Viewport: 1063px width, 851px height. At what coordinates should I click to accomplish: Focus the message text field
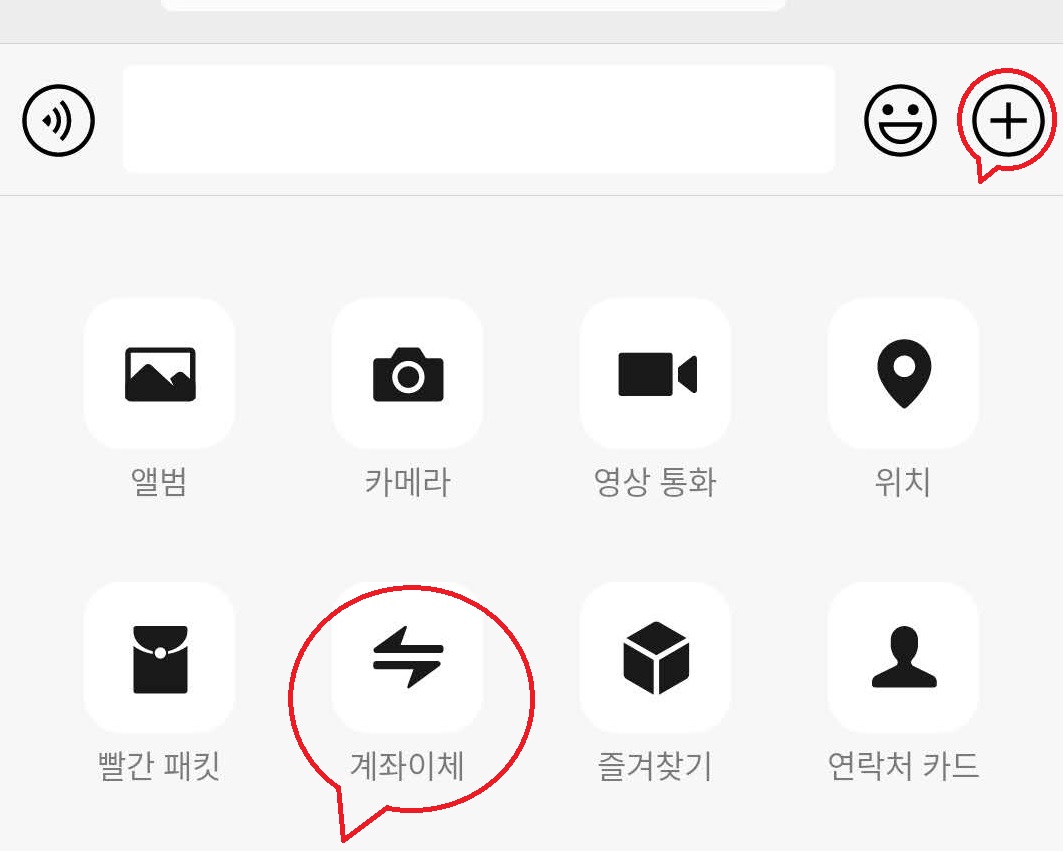pyautogui.click(x=478, y=119)
